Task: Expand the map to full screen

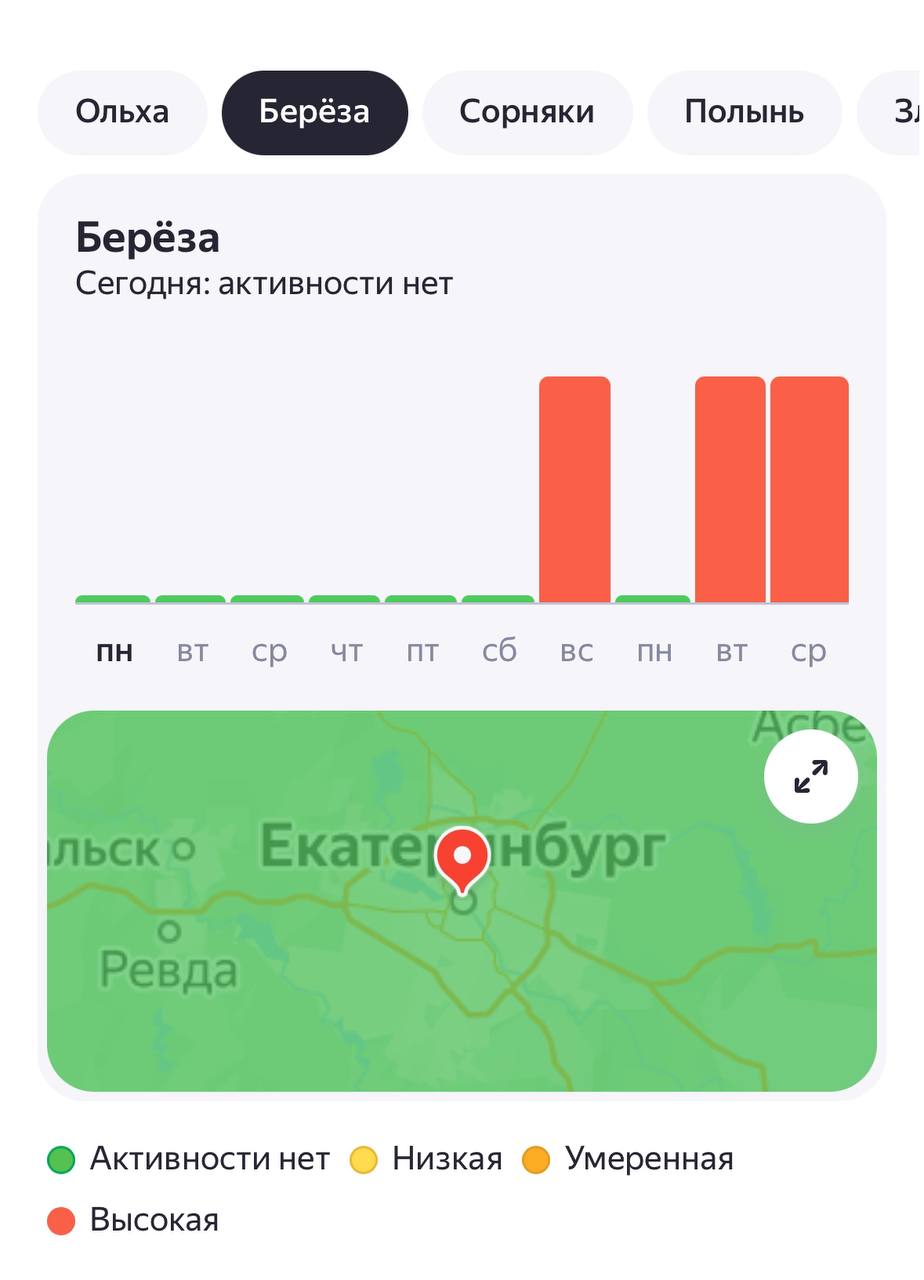Action: (x=810, y=776)
